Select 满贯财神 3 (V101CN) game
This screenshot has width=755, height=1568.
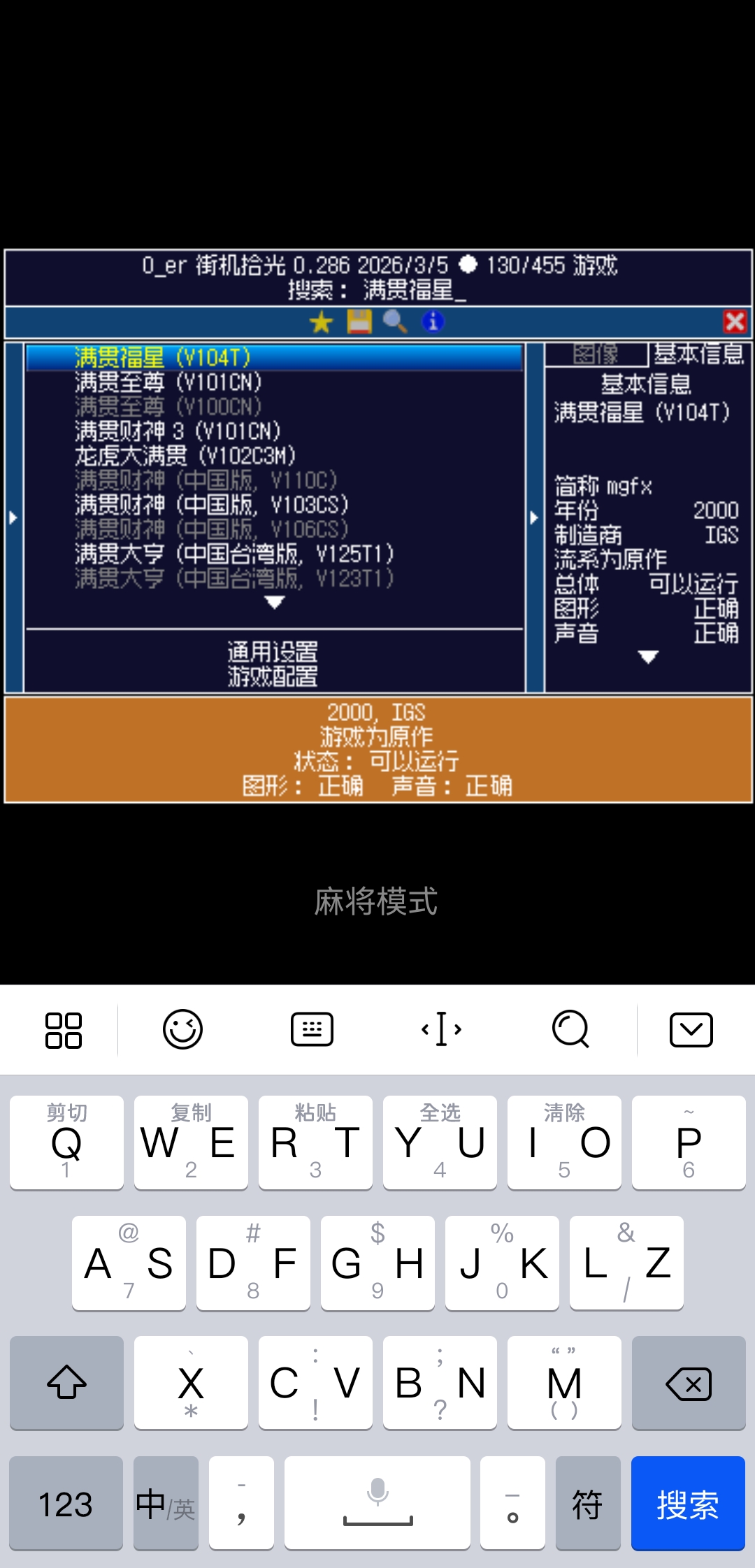click(x=178, y=431)
